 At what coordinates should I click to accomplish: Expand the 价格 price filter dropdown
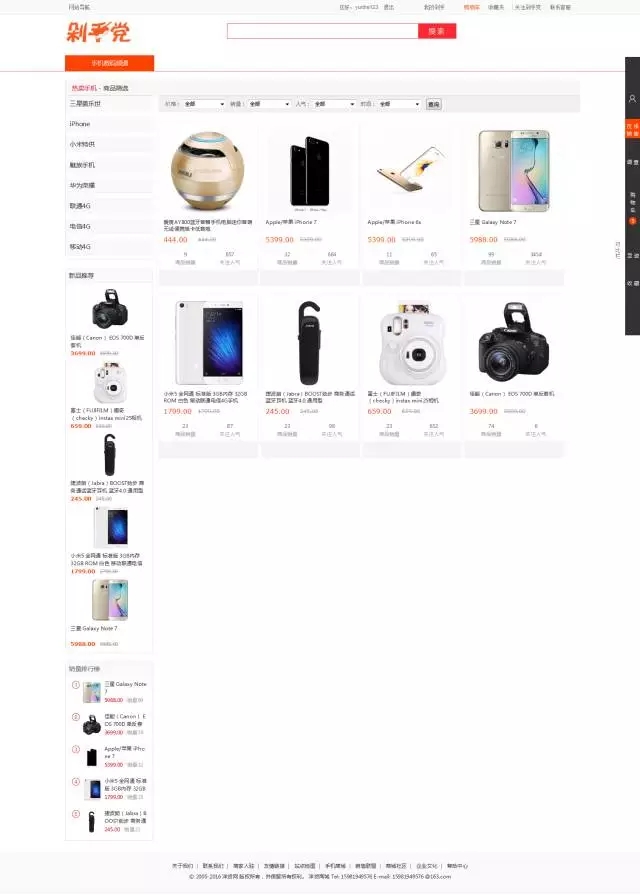tap(203, 104)
